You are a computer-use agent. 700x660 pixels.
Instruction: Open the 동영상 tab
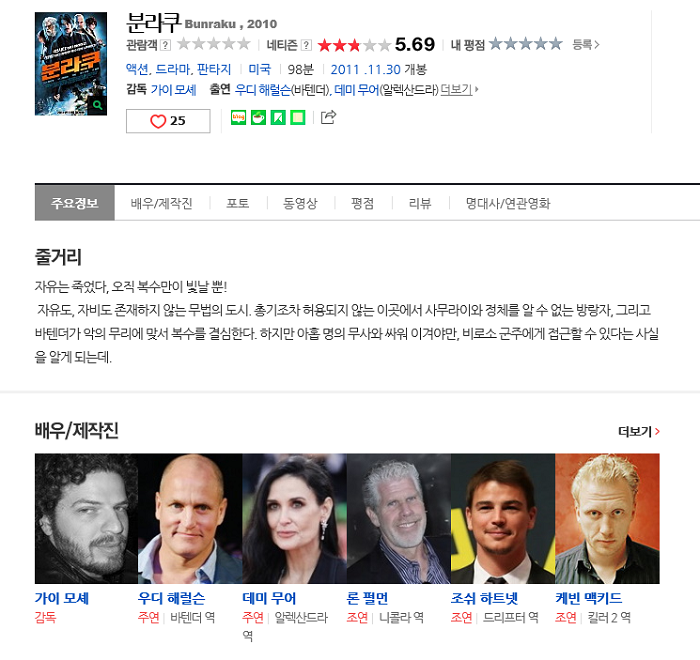(x=300, y=203)
